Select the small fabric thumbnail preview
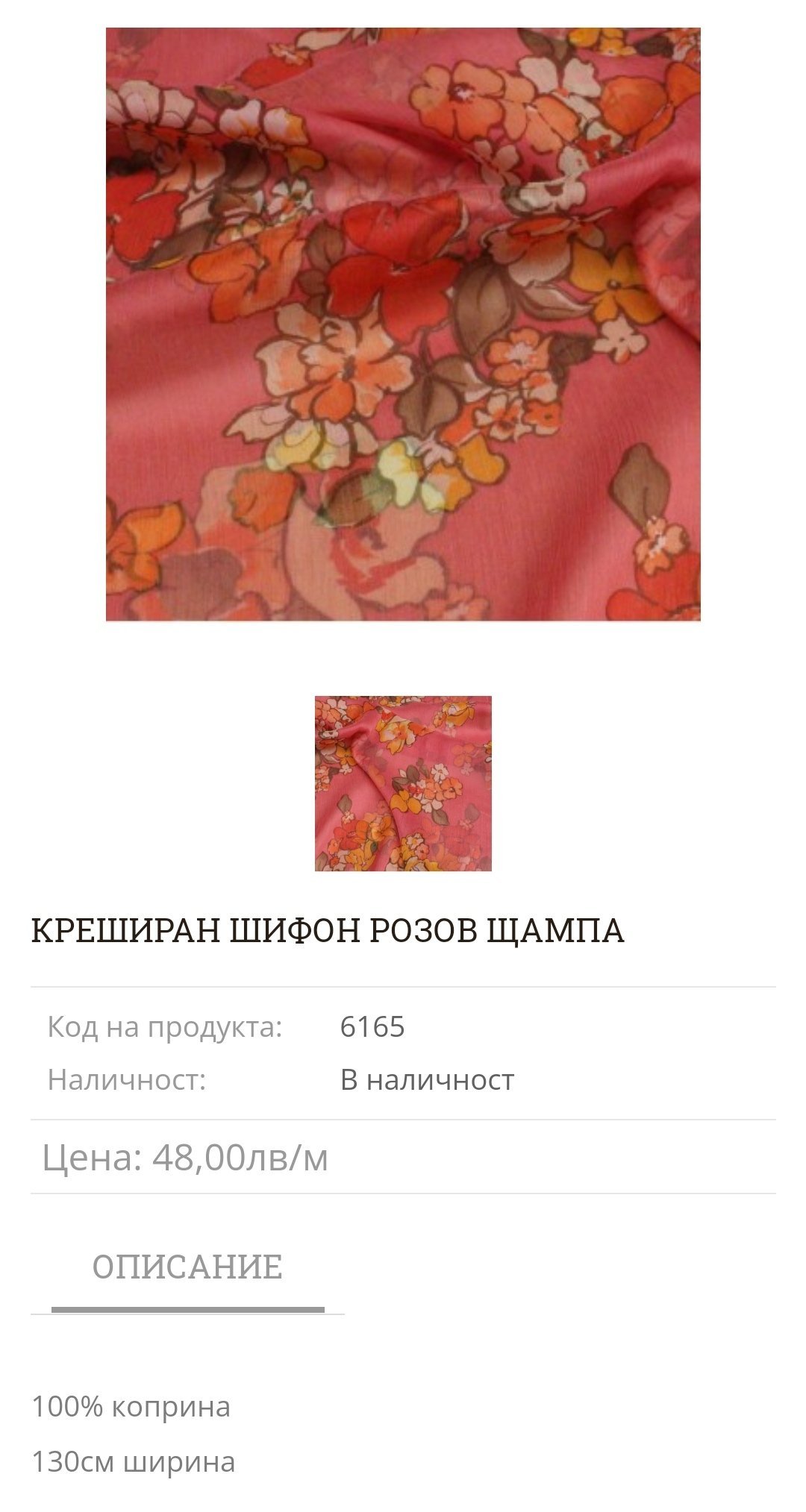 point(403,783)
